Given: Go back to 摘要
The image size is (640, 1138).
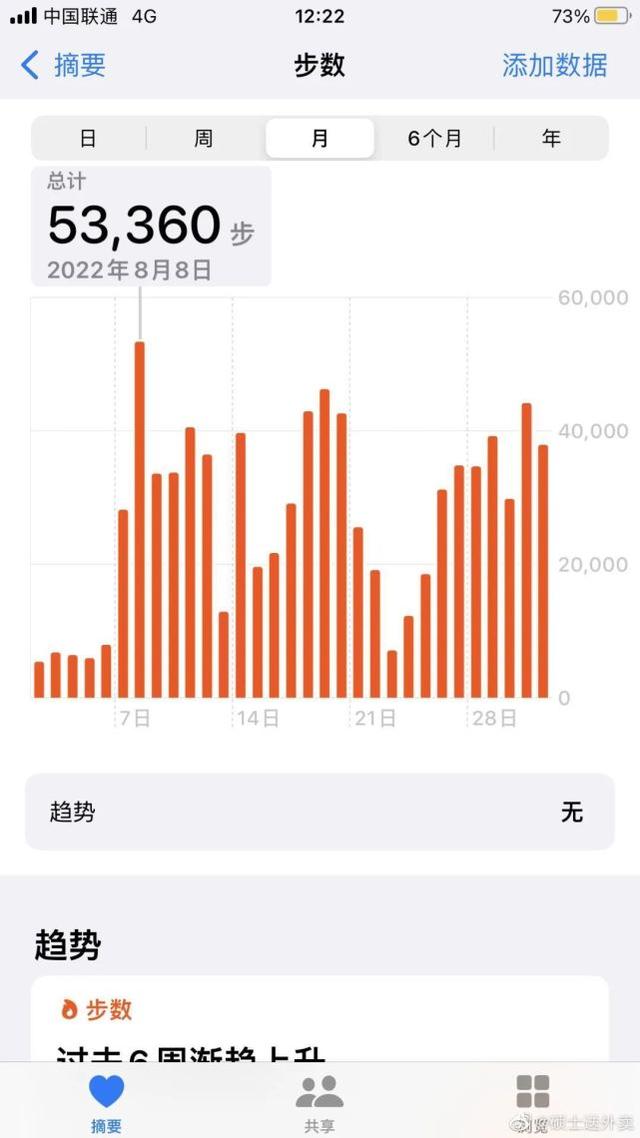Looking at the screenshot, I should (x=64, y=65).
